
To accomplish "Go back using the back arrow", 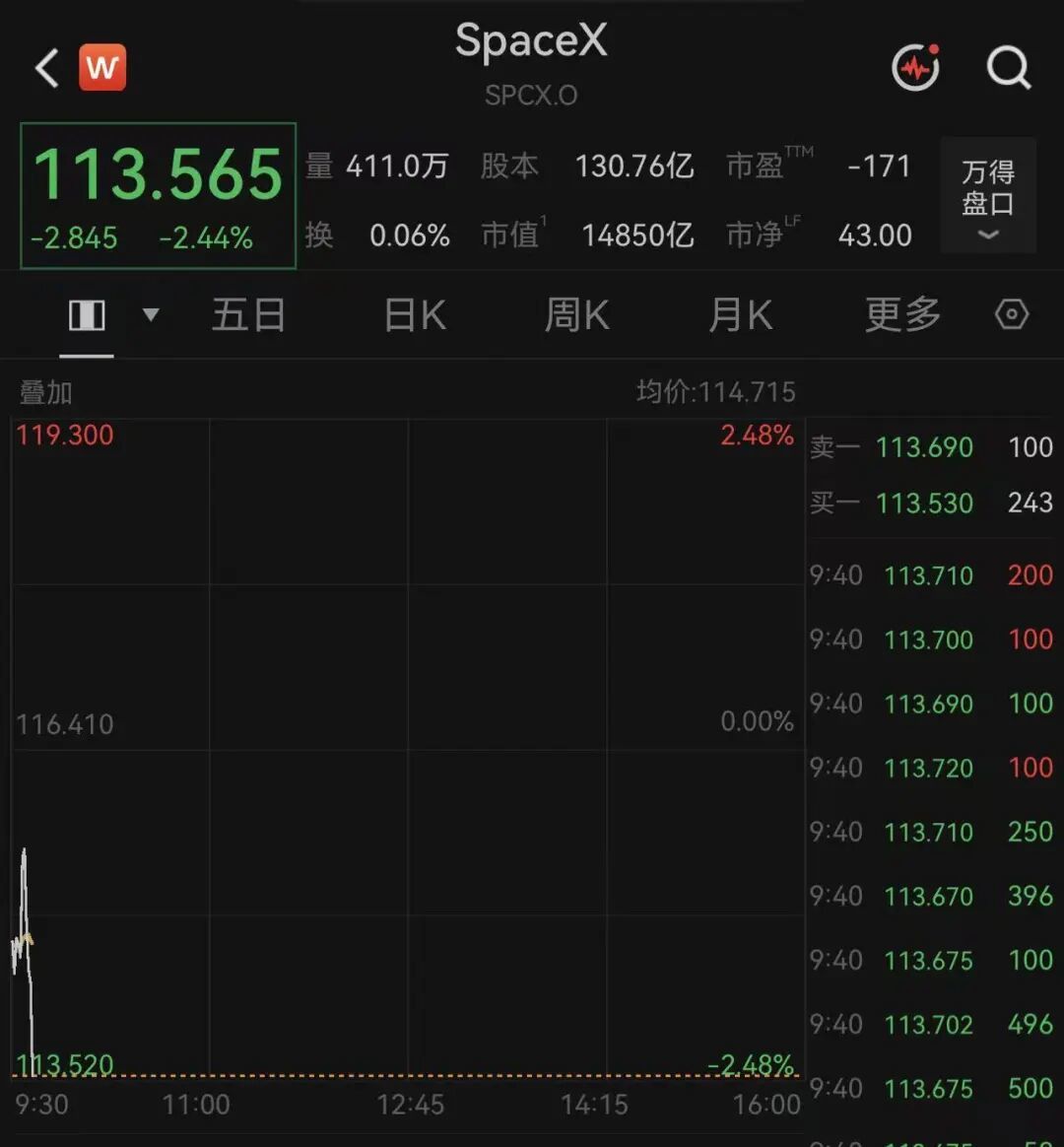I will tap(47, 68).
